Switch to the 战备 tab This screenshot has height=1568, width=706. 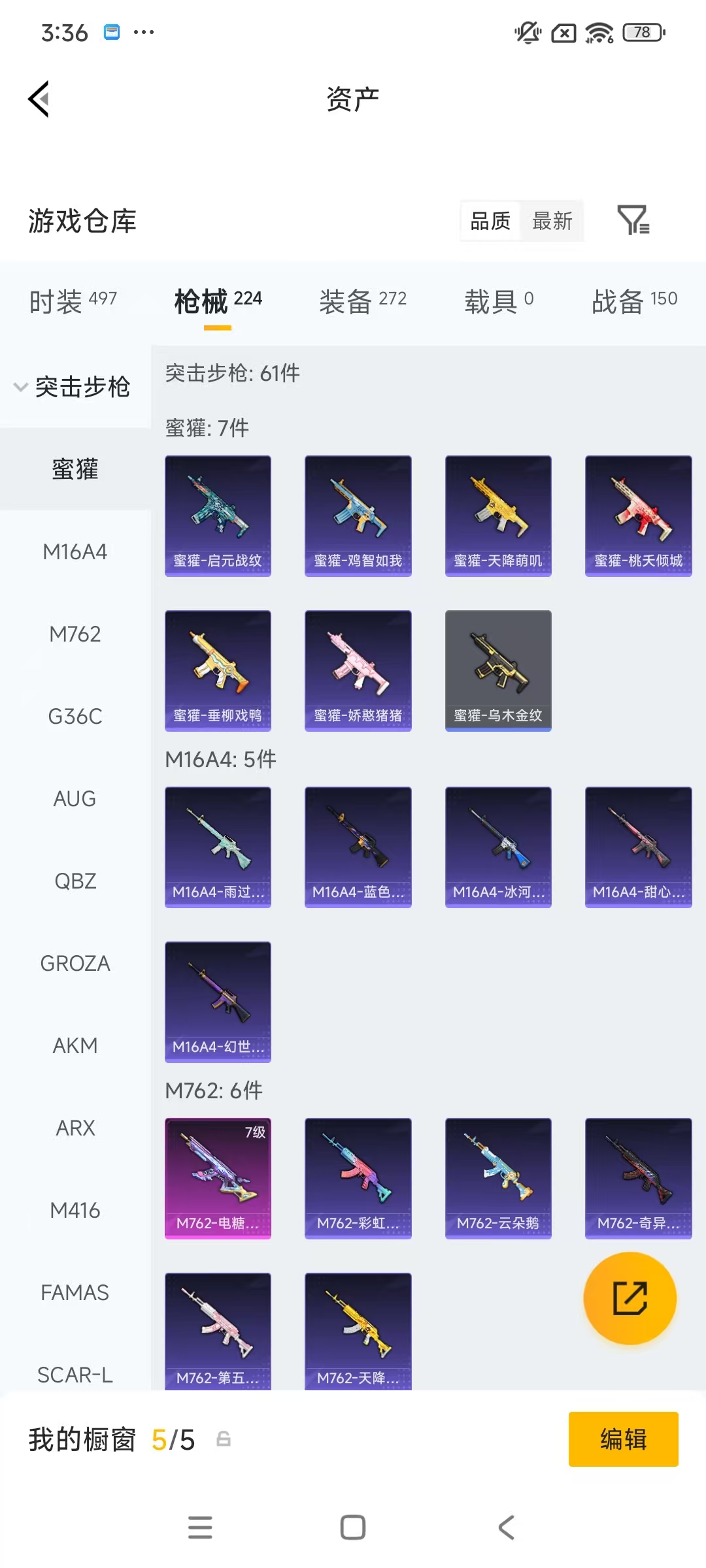(634, 301)
